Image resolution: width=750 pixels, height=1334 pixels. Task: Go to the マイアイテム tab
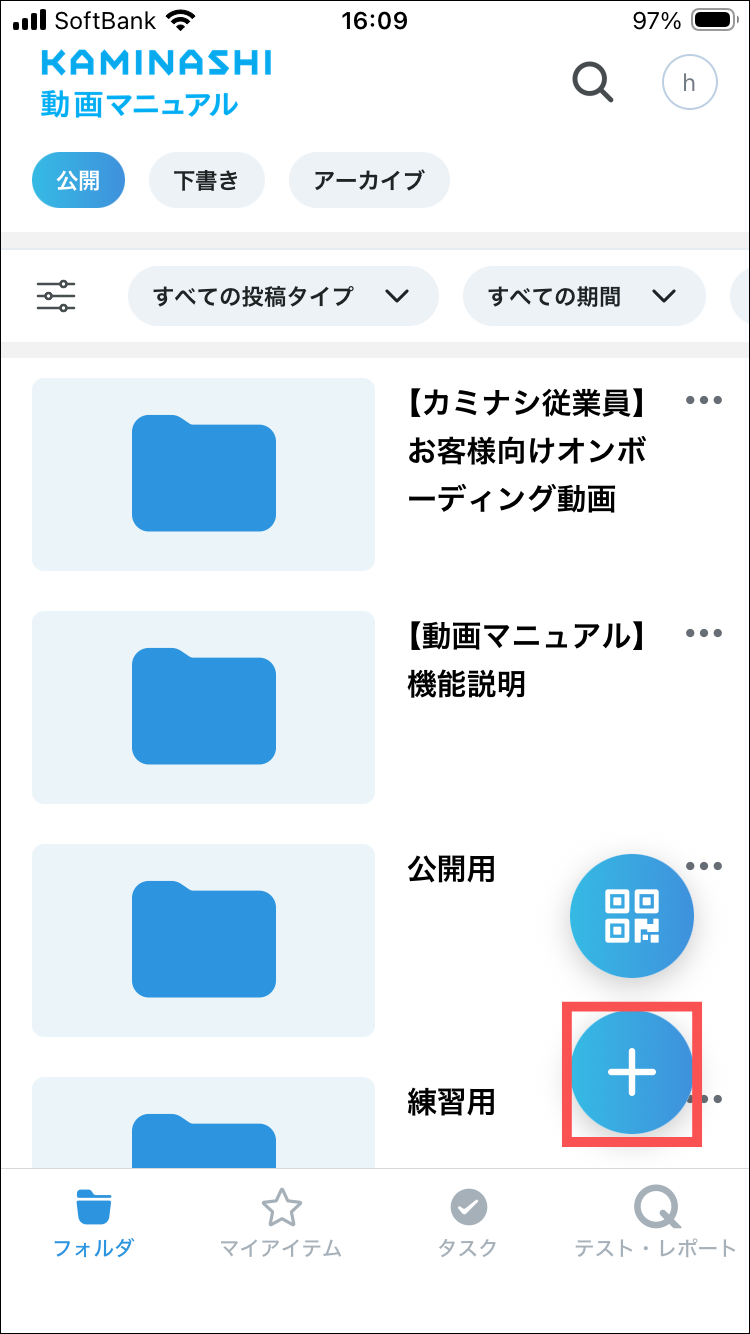(281, 1222)
